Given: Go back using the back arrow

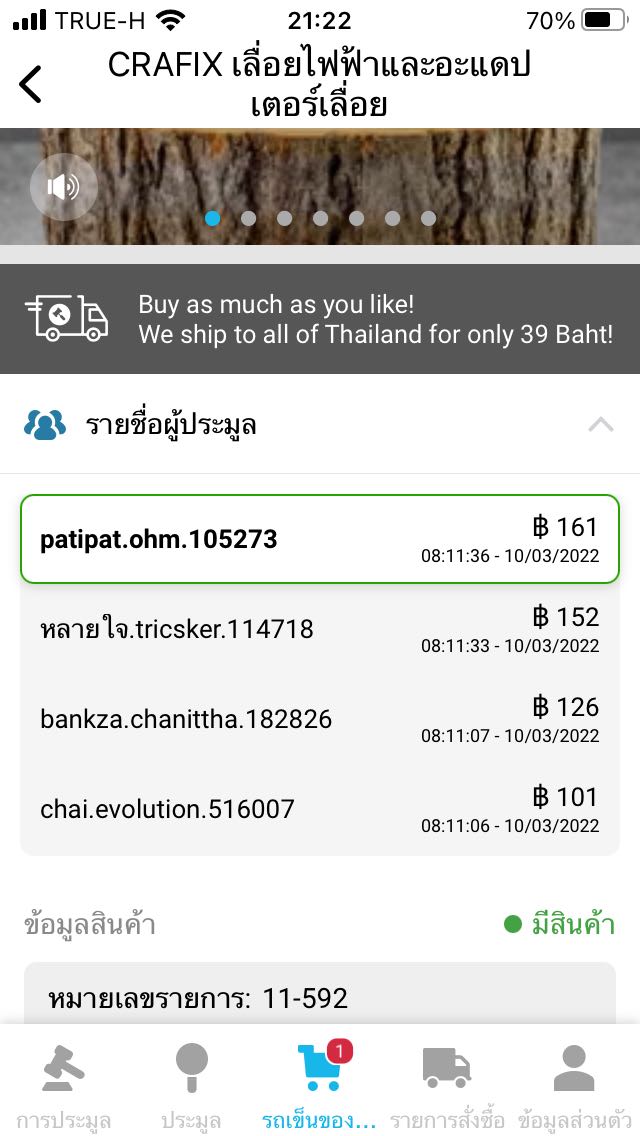Looking at the screenshot, I should click(32, 84).
